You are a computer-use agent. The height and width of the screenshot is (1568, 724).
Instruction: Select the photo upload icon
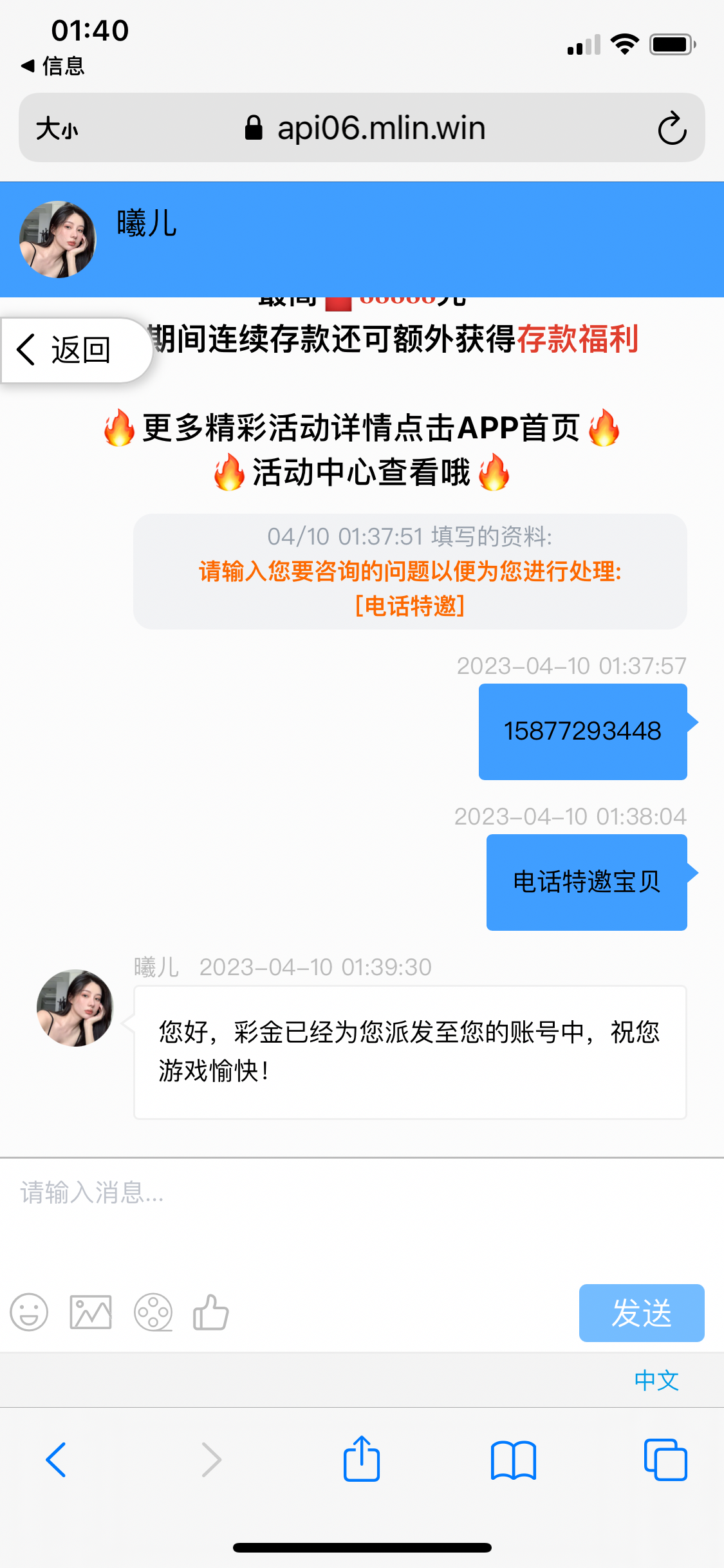pyautogui.click(x=90, y=1313)
